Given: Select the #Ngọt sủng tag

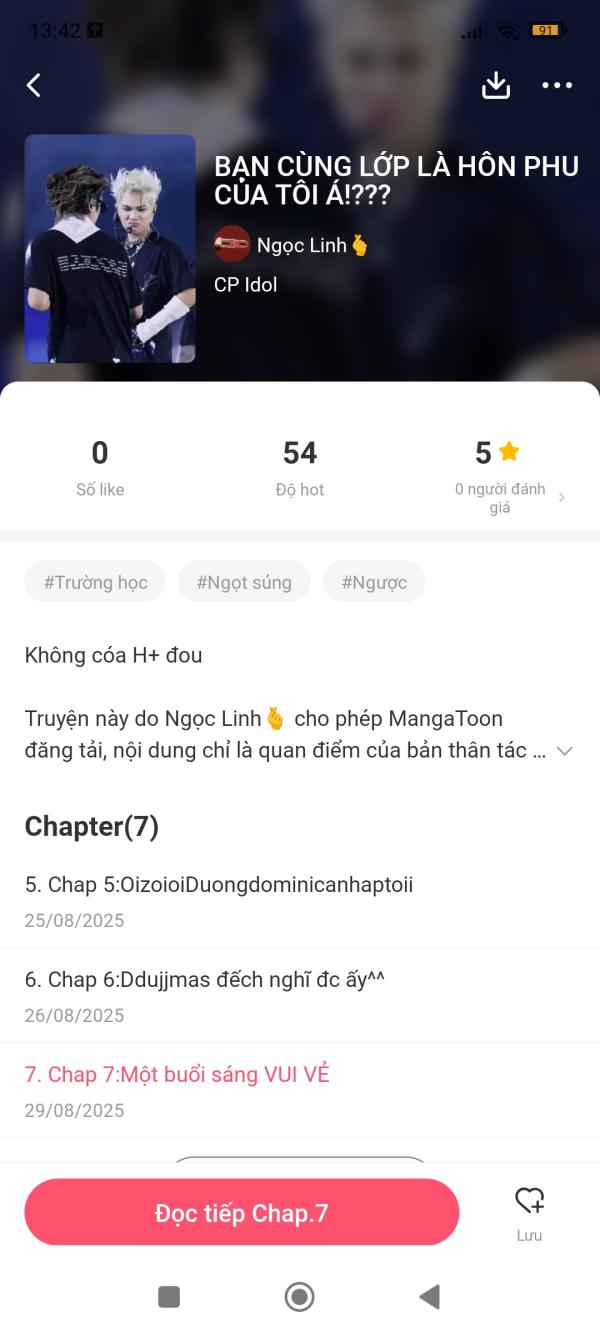Looking at the screenshot, I should click(244, 582).
